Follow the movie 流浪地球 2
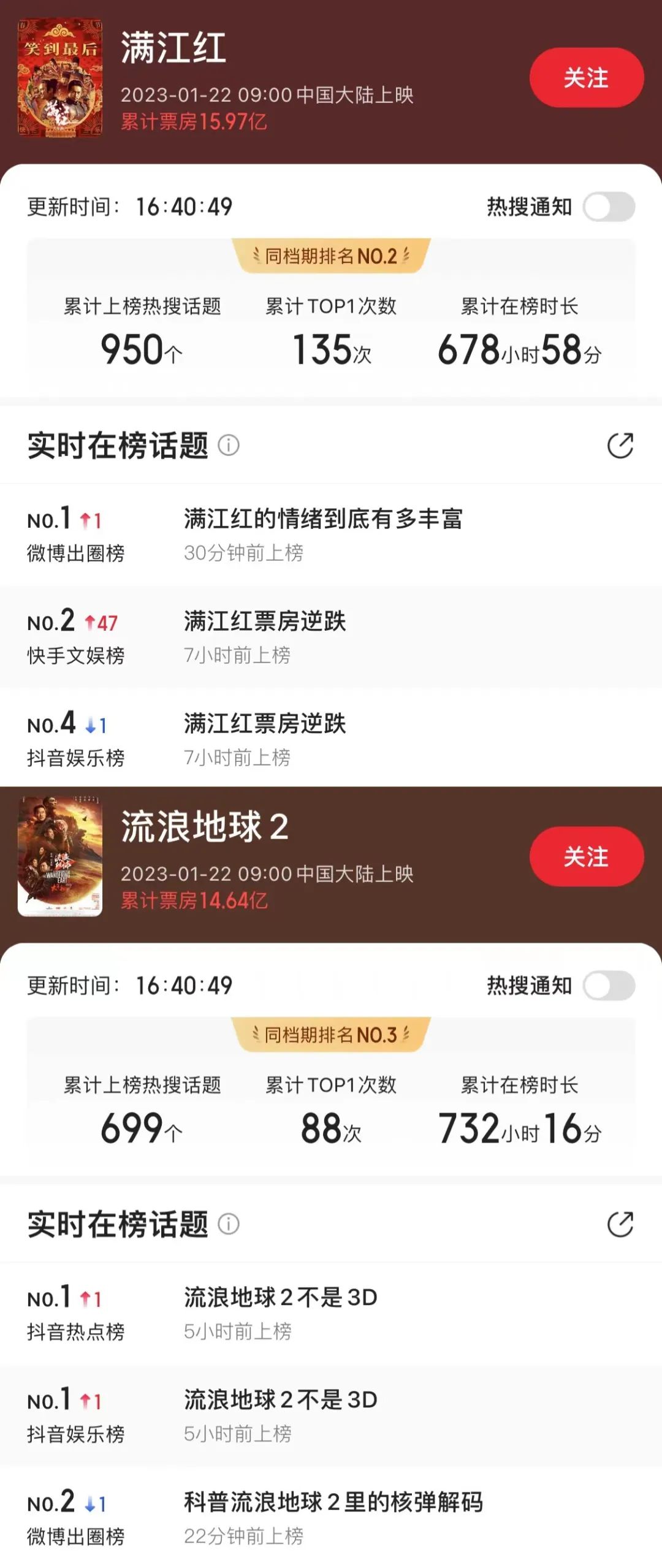This screenshot has width=662, height=1568. [x=586, y=856]
